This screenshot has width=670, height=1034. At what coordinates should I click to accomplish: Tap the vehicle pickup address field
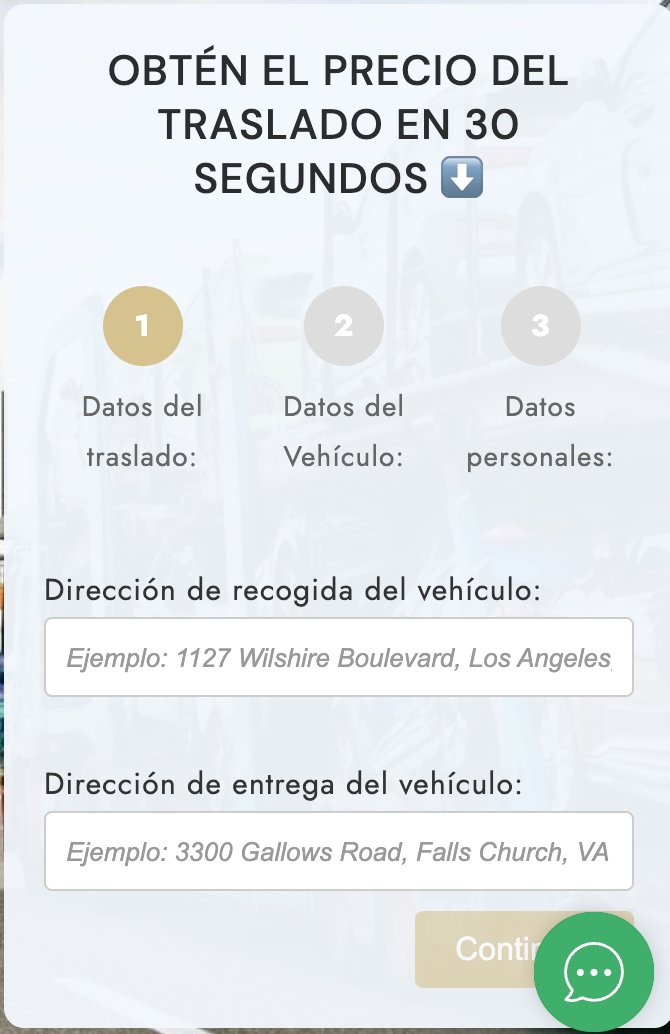click(x=338, y=657)
